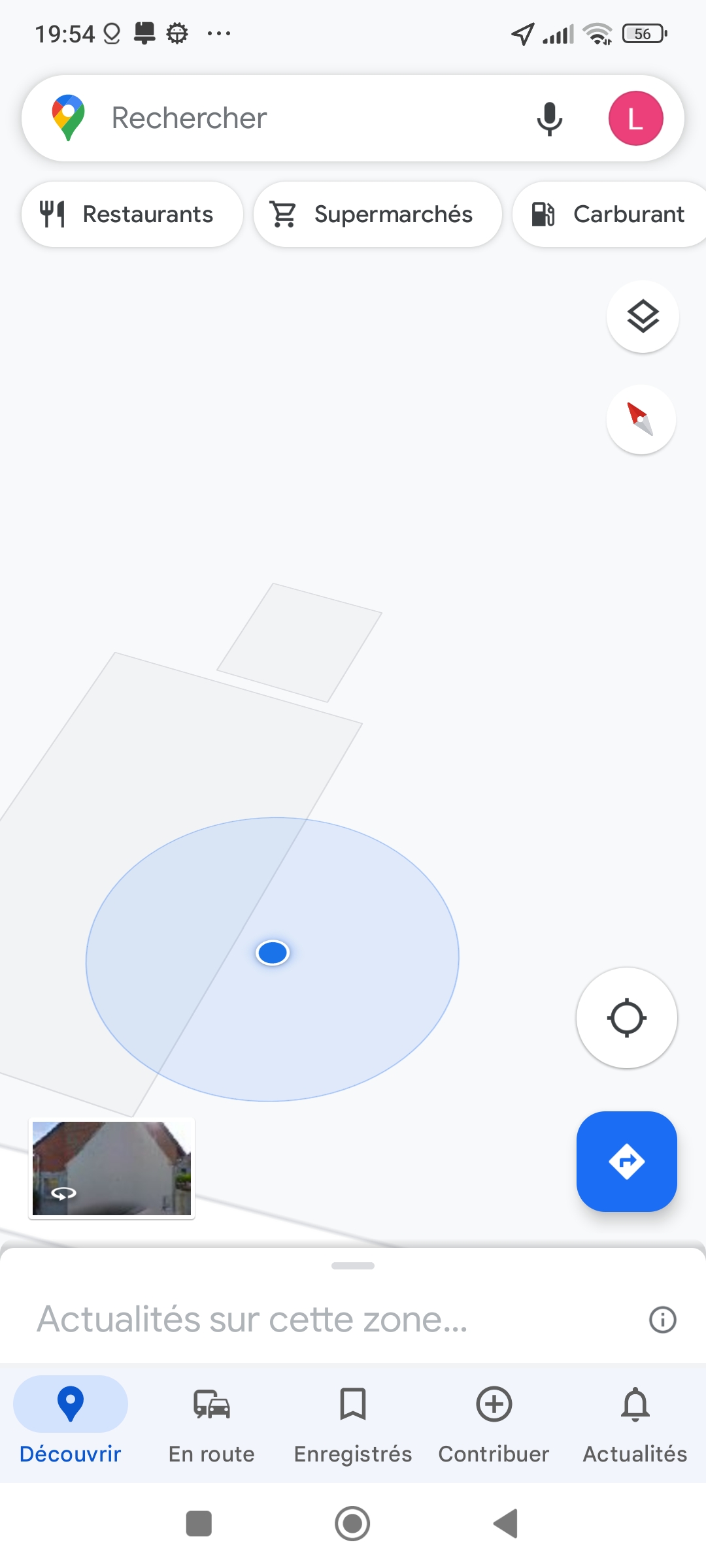The image size is (706, 1568).
Task: Open info about area updates
Action: (662, 1320)
